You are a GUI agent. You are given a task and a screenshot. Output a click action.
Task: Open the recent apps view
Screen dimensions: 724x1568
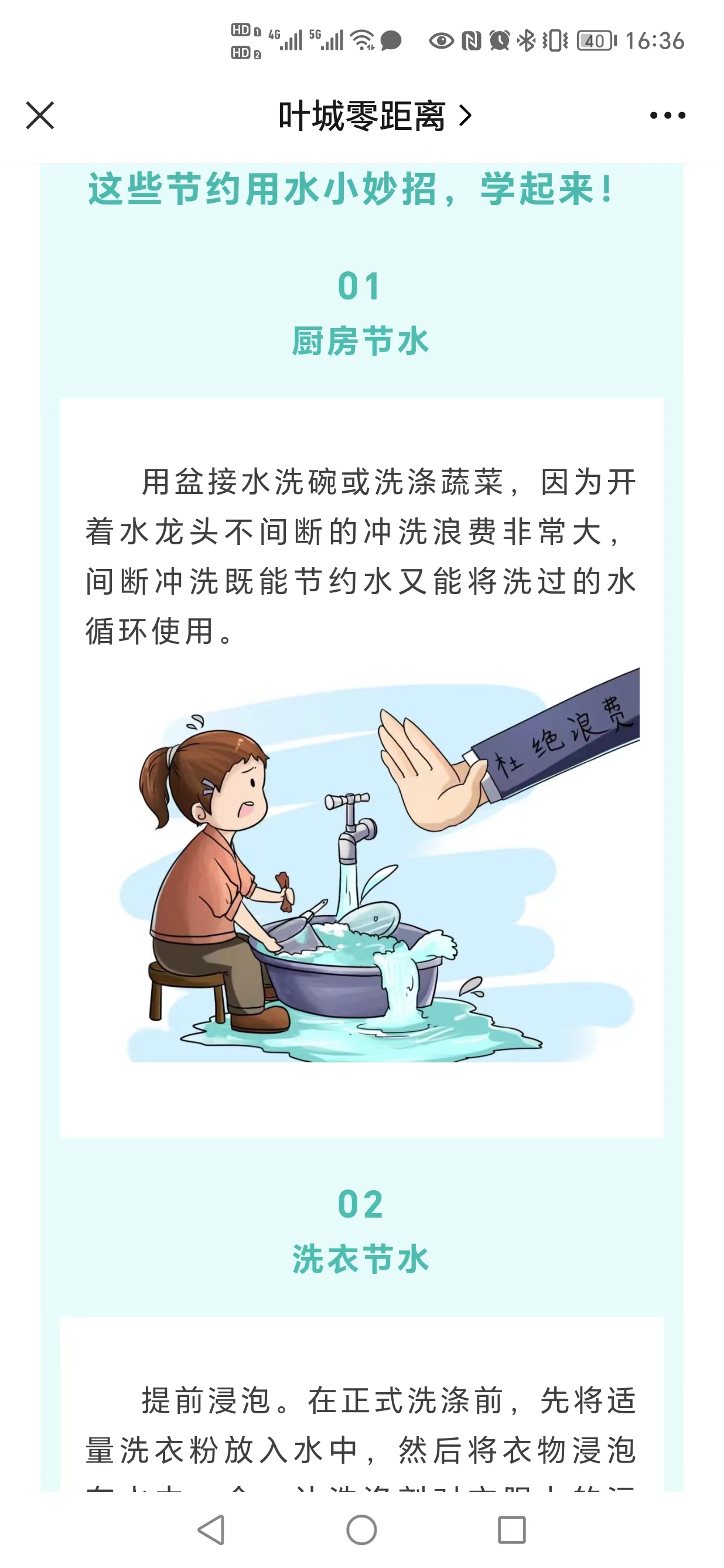pyautogui.click(x=511, y=1529)
